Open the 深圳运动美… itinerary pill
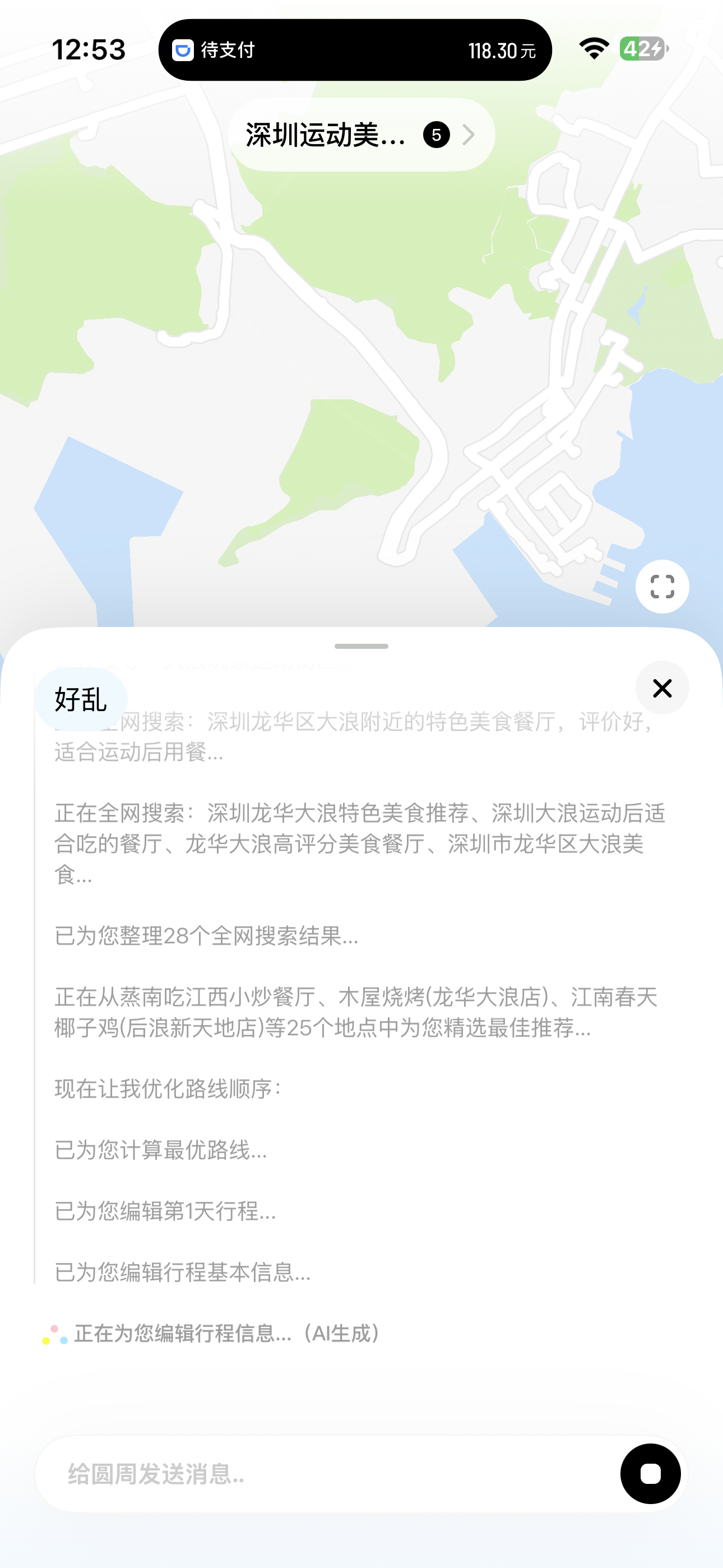723x1568 pixels. [x=360, y=135]
